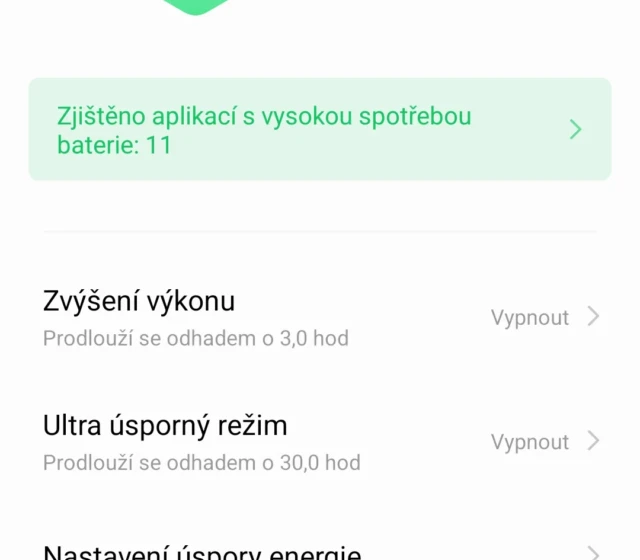This screenshot has height=560, width=640.
Task: Open Ultra úsporný režim setting
Action: pos(320,442)
